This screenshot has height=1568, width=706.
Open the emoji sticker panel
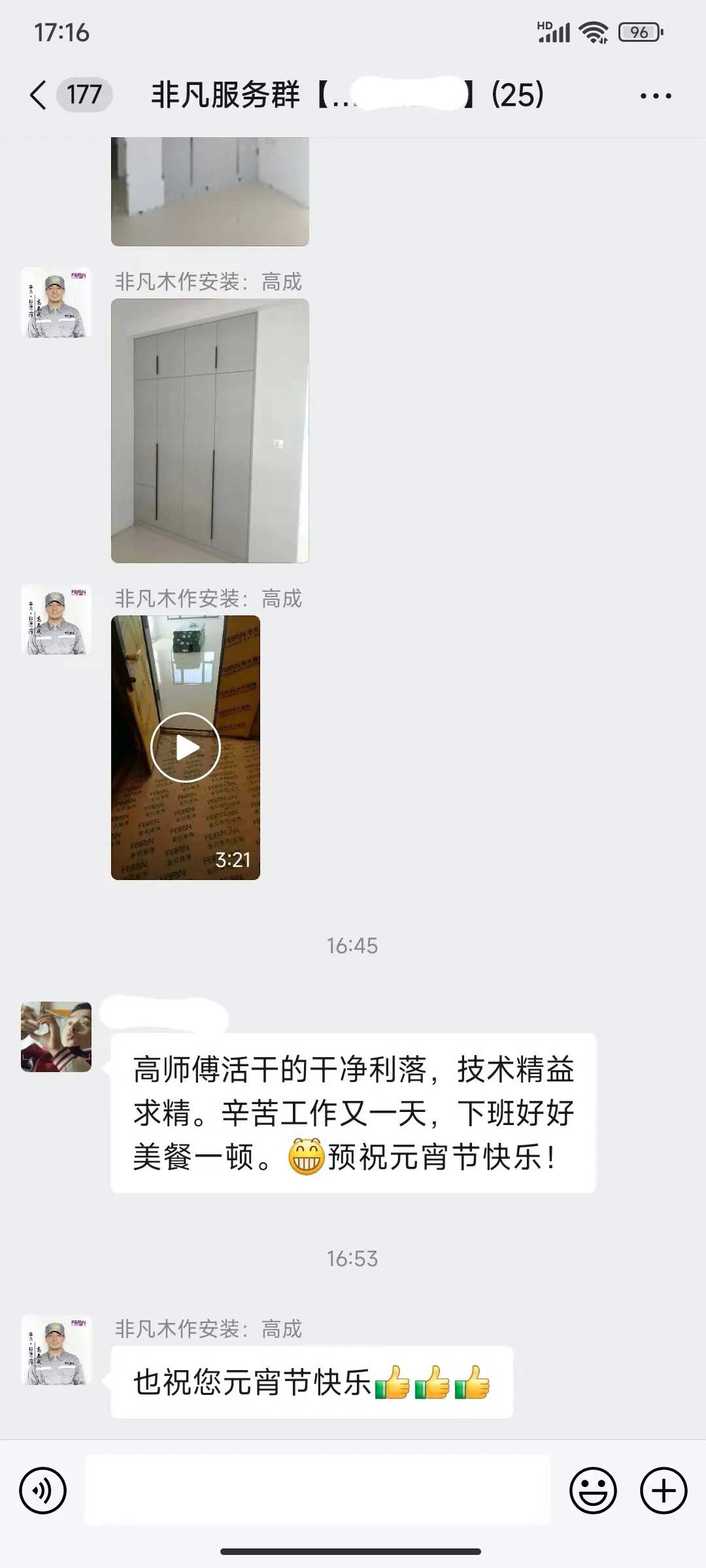593,1490
